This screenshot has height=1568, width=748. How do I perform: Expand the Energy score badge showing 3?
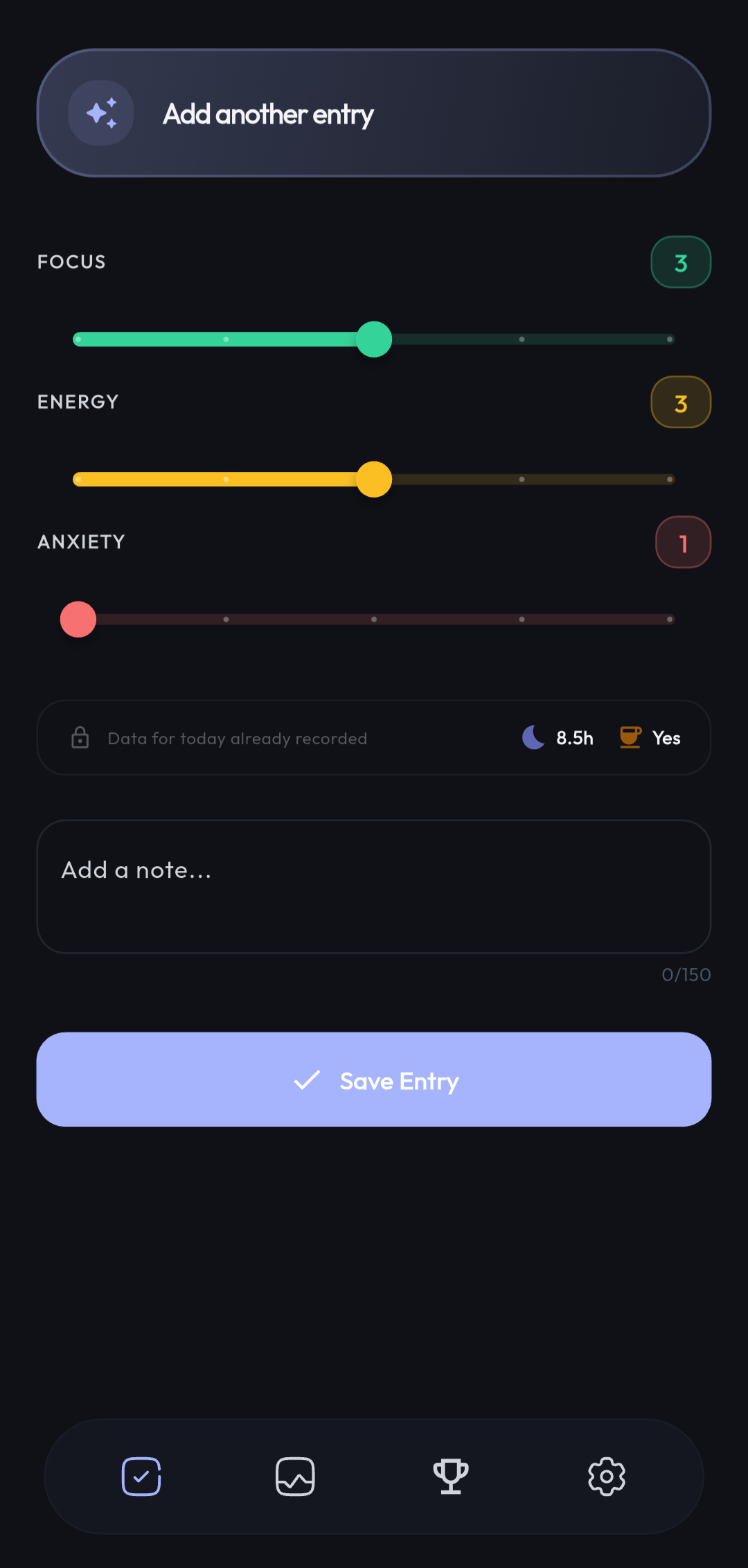(x=680, y=402)
